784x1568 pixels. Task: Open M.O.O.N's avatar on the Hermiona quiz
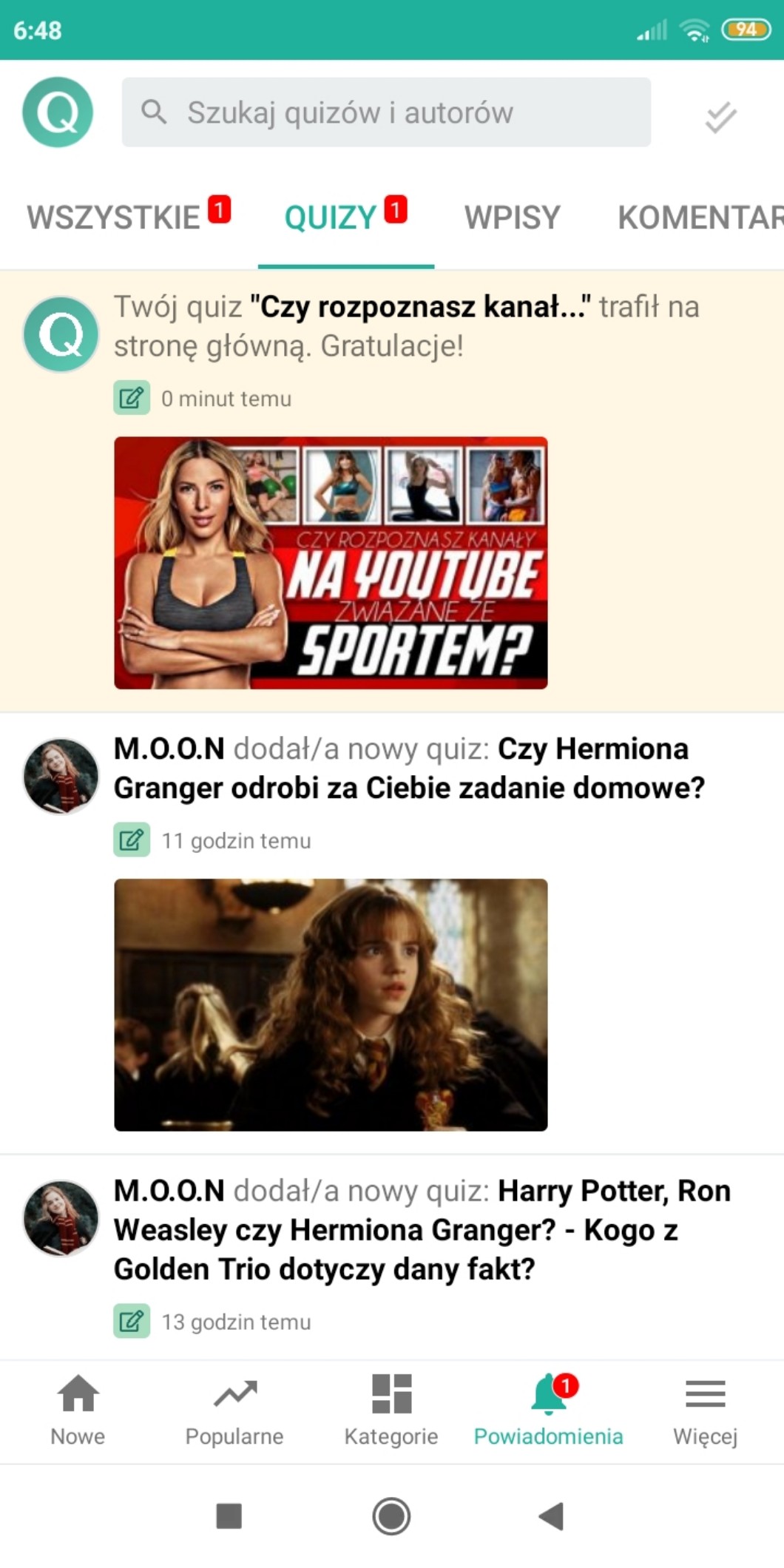[61, 776]
